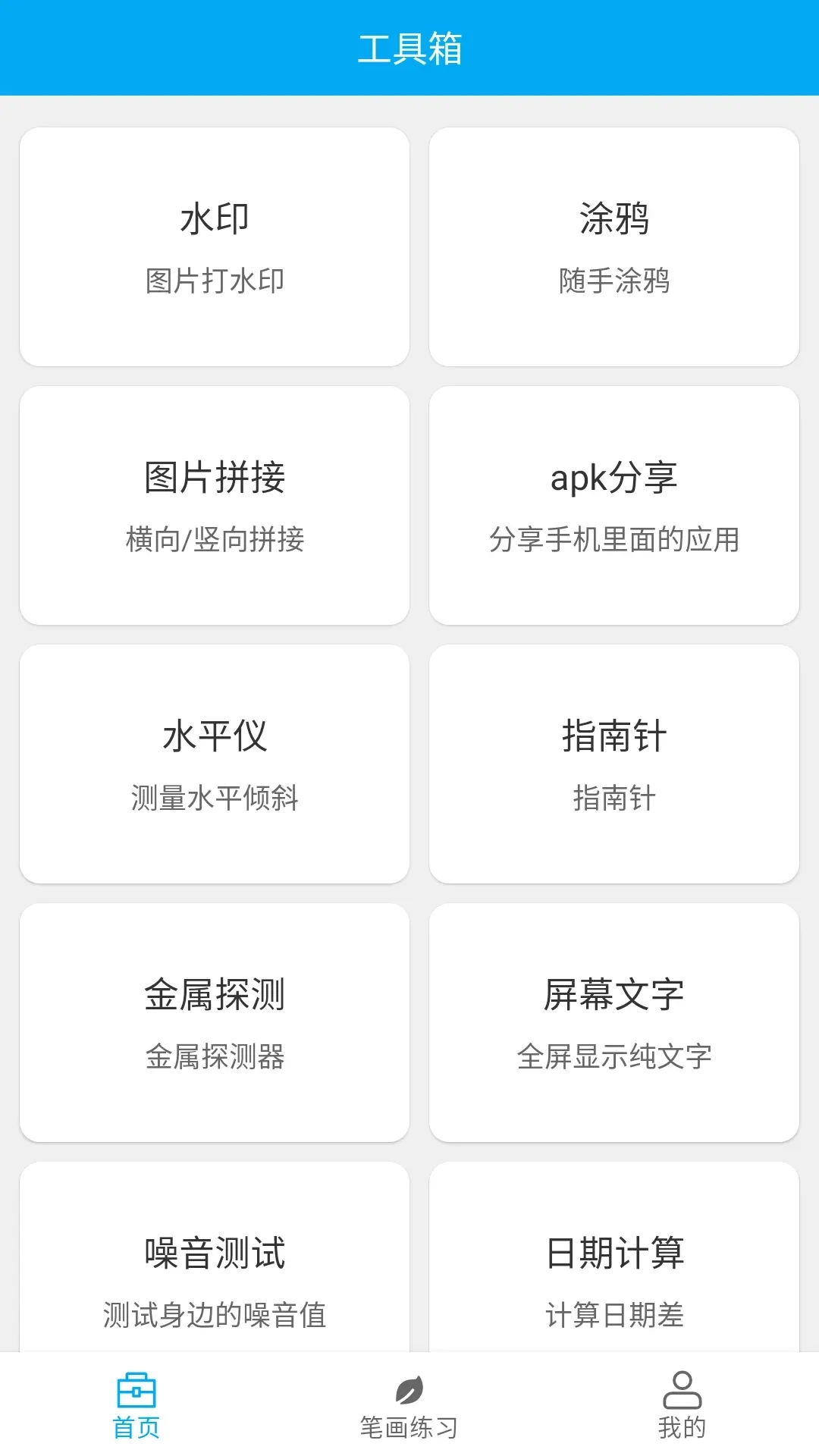The height and width of the screenshot is (1456, 819).
Task: Launch the 图片拼接 image stitching tool
Action: point(215,504)
